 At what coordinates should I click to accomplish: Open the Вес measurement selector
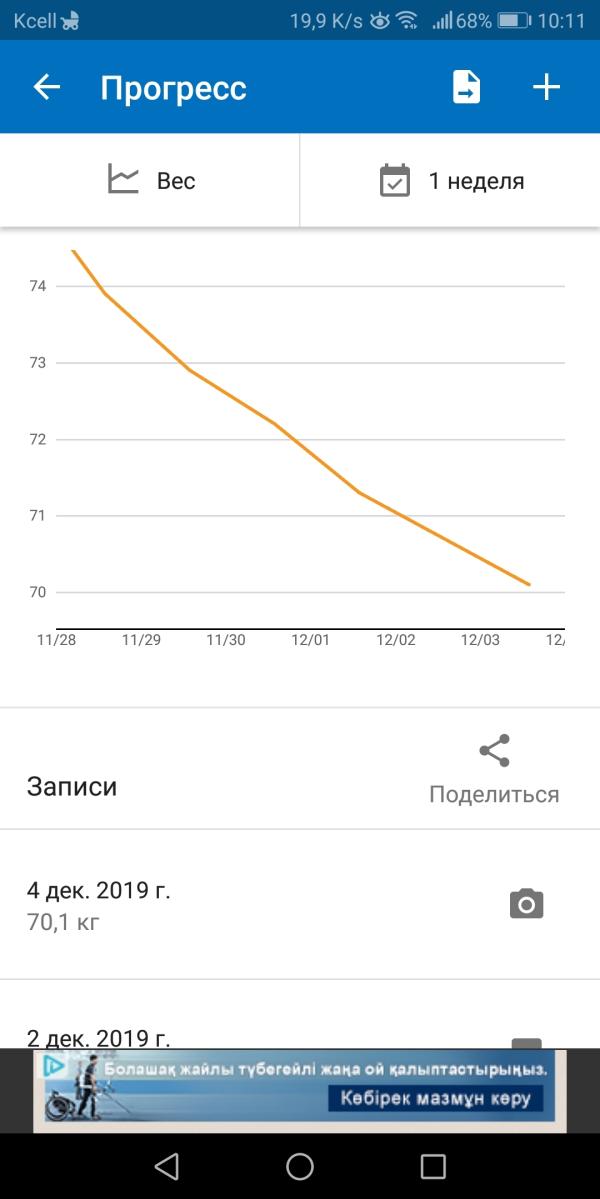[150, 181]
